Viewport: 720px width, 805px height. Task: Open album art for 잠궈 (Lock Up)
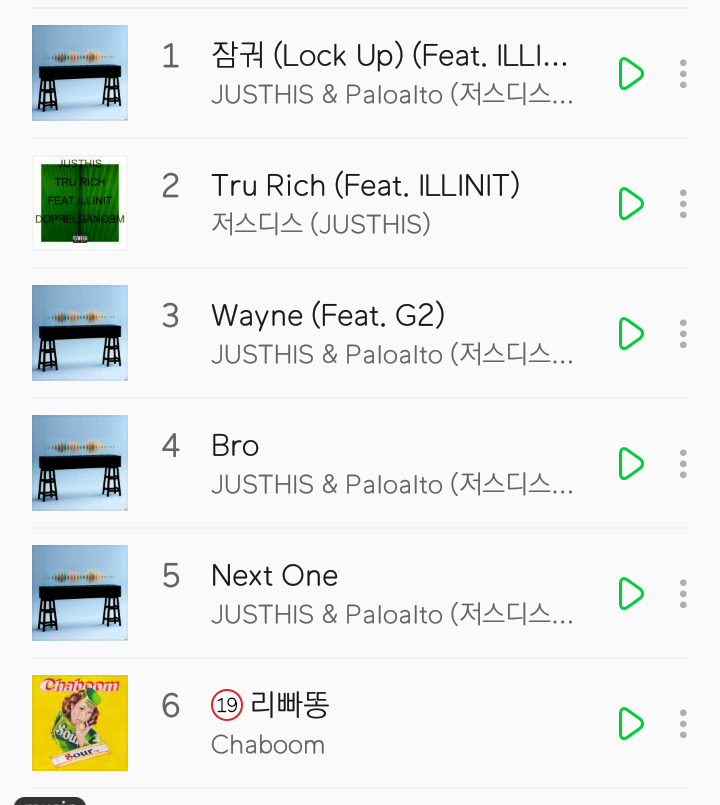click(x=80, y=74)
